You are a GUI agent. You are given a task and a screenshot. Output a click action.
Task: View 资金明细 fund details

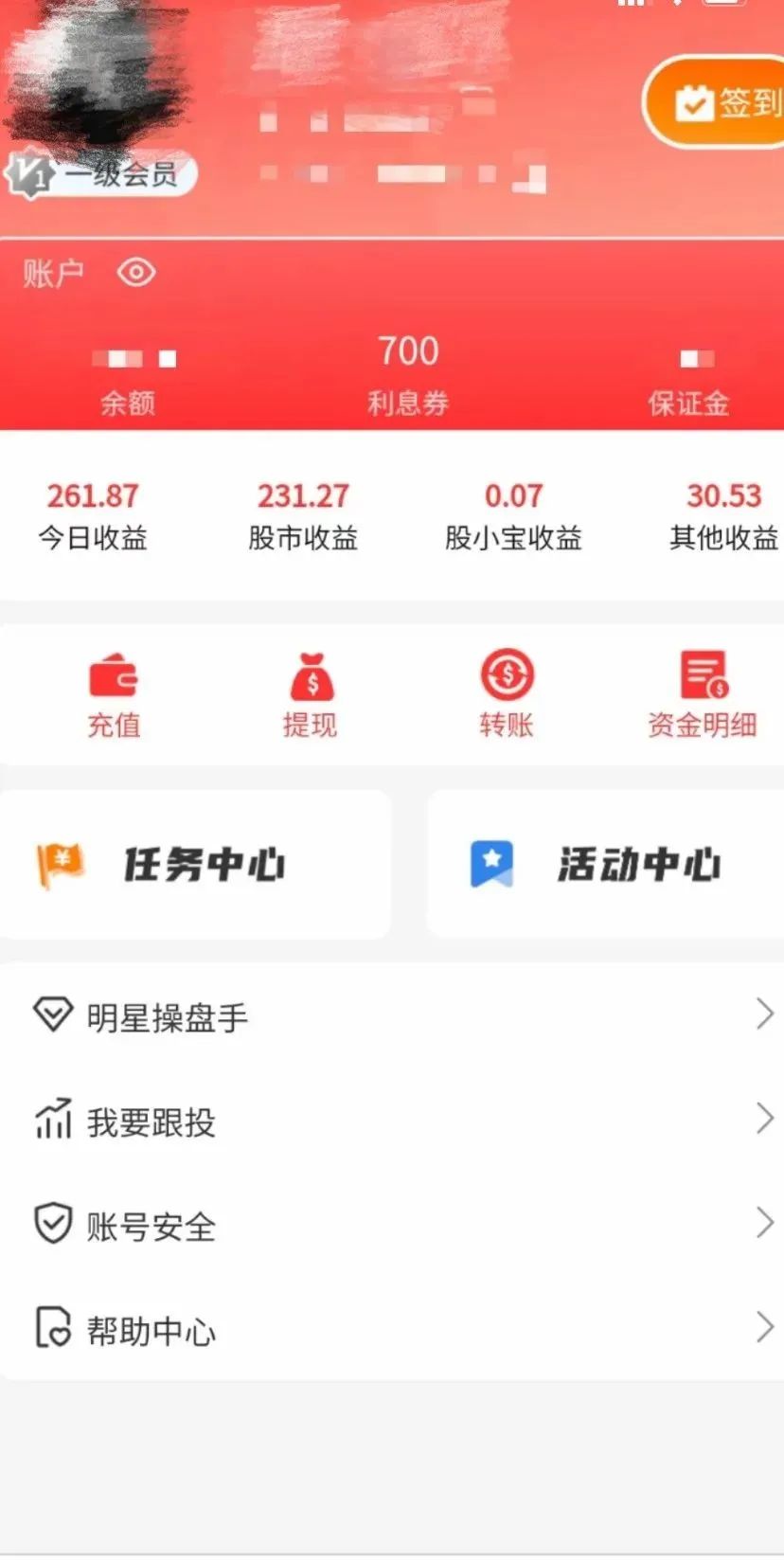[x=703, y=695]
